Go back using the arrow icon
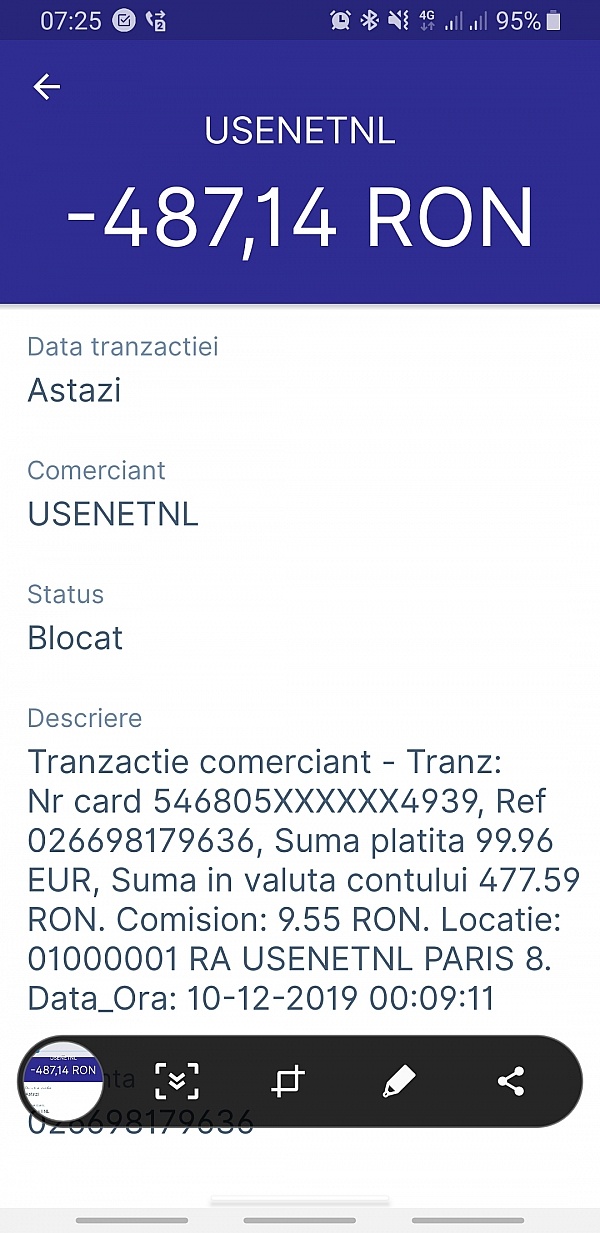The height and width of the screenshot is (1233, 600). (x=47, y=87)
